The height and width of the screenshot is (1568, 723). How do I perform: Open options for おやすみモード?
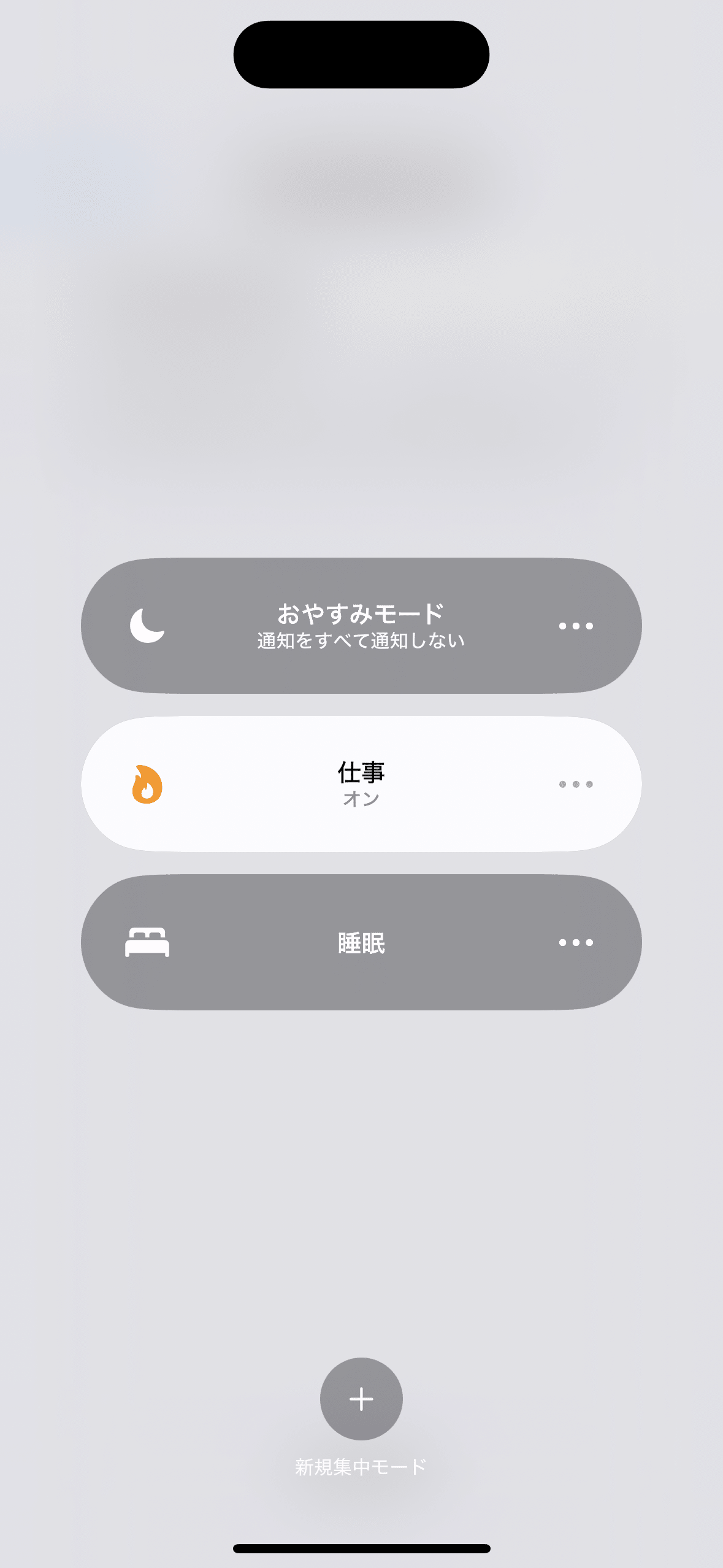click(x=576, y=626)
